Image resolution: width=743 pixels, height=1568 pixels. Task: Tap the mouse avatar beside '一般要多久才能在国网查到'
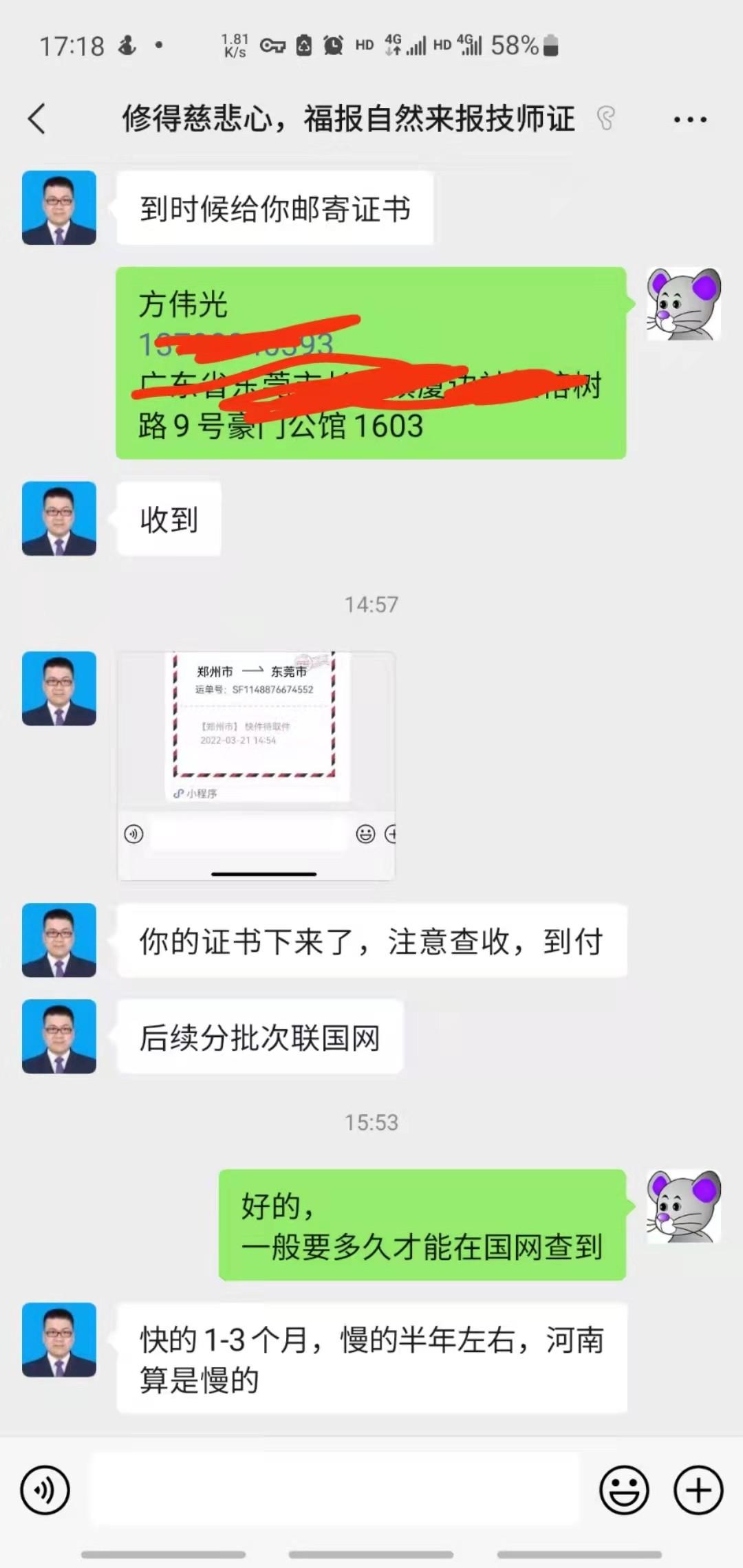(x=683, y=1206)
